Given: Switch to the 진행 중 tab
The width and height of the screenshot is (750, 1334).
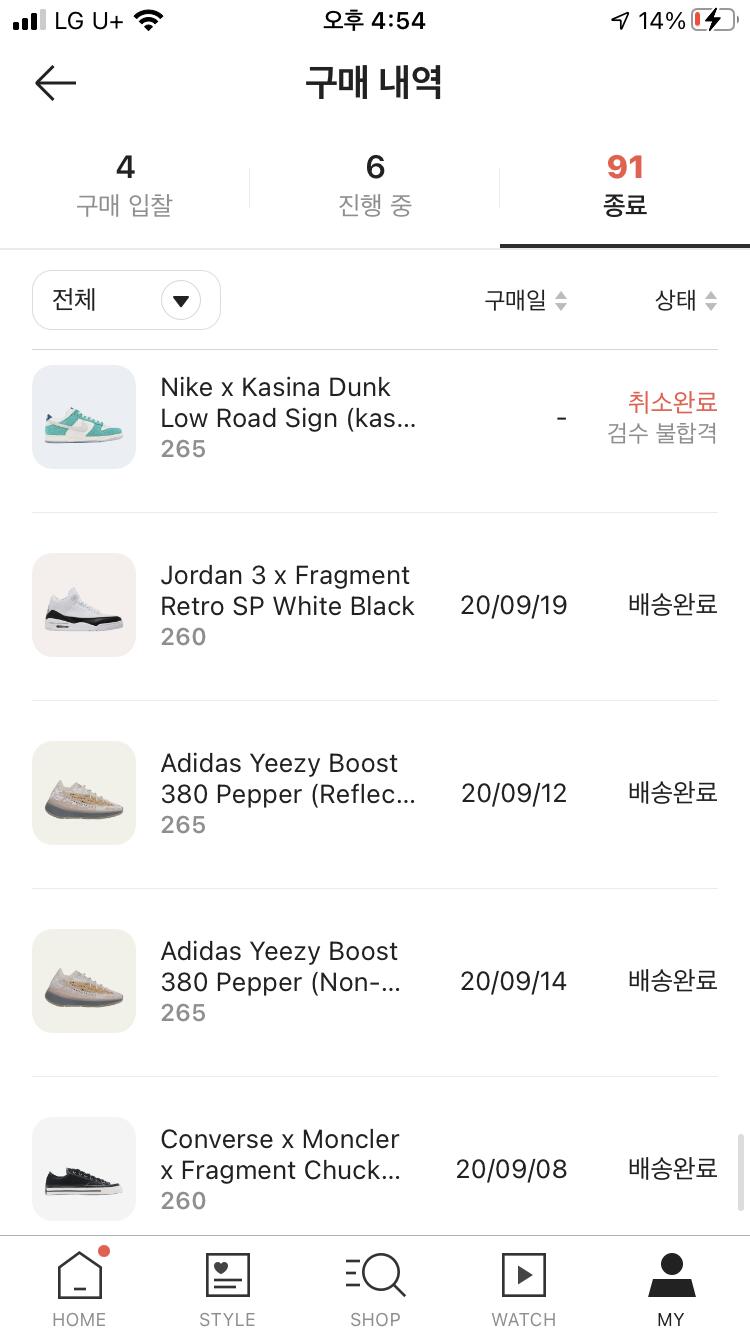Looking at the screenshot, I should coord(375,185).
